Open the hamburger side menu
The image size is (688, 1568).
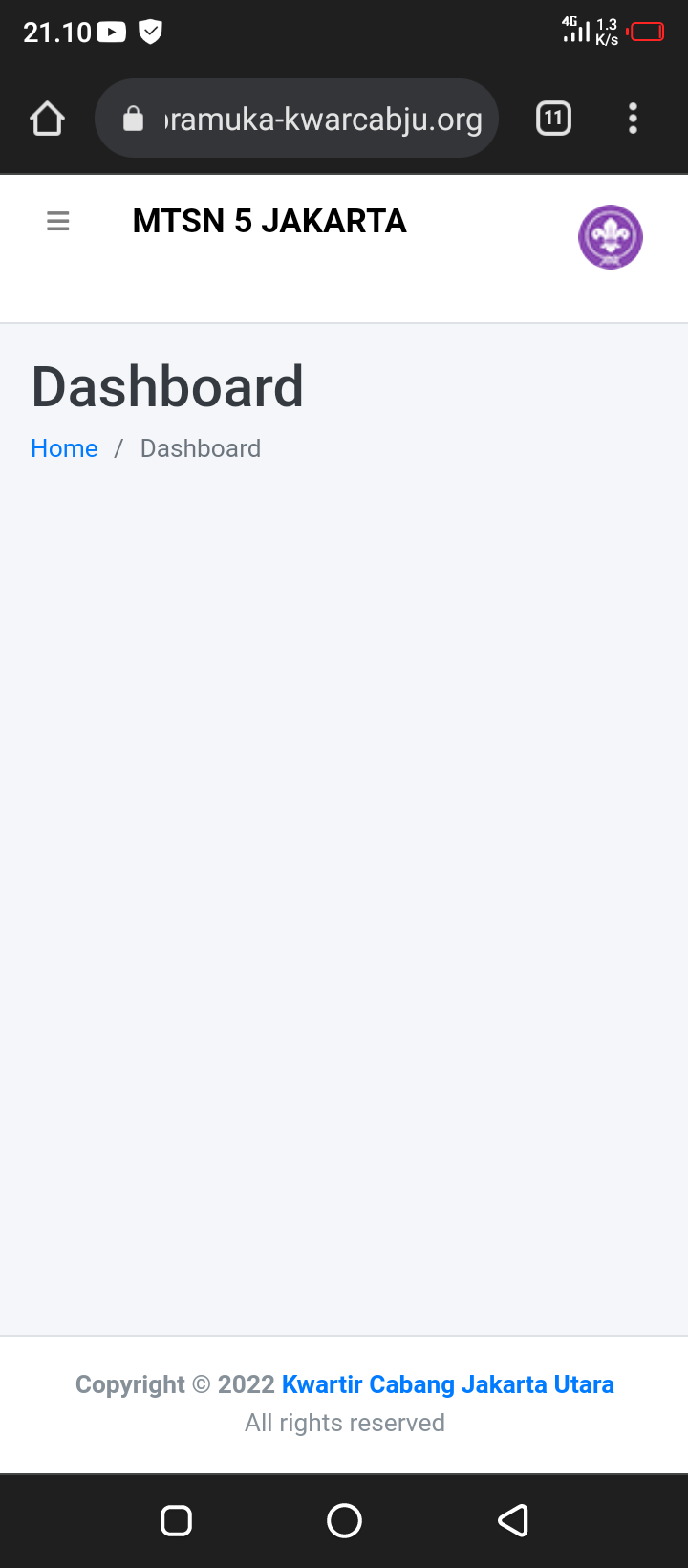point(58,222)
